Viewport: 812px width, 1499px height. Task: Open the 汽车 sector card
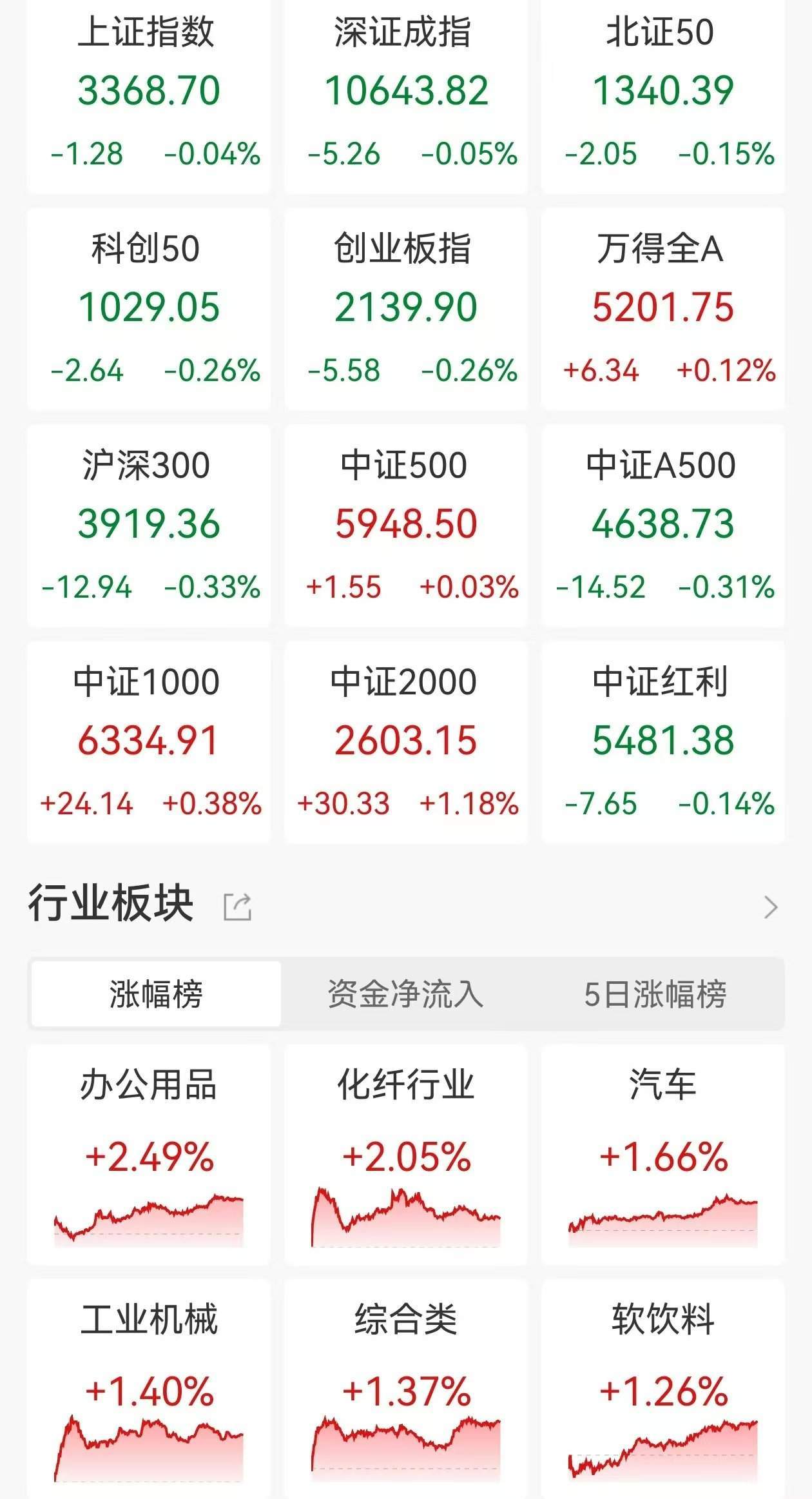coord(662,1154)
